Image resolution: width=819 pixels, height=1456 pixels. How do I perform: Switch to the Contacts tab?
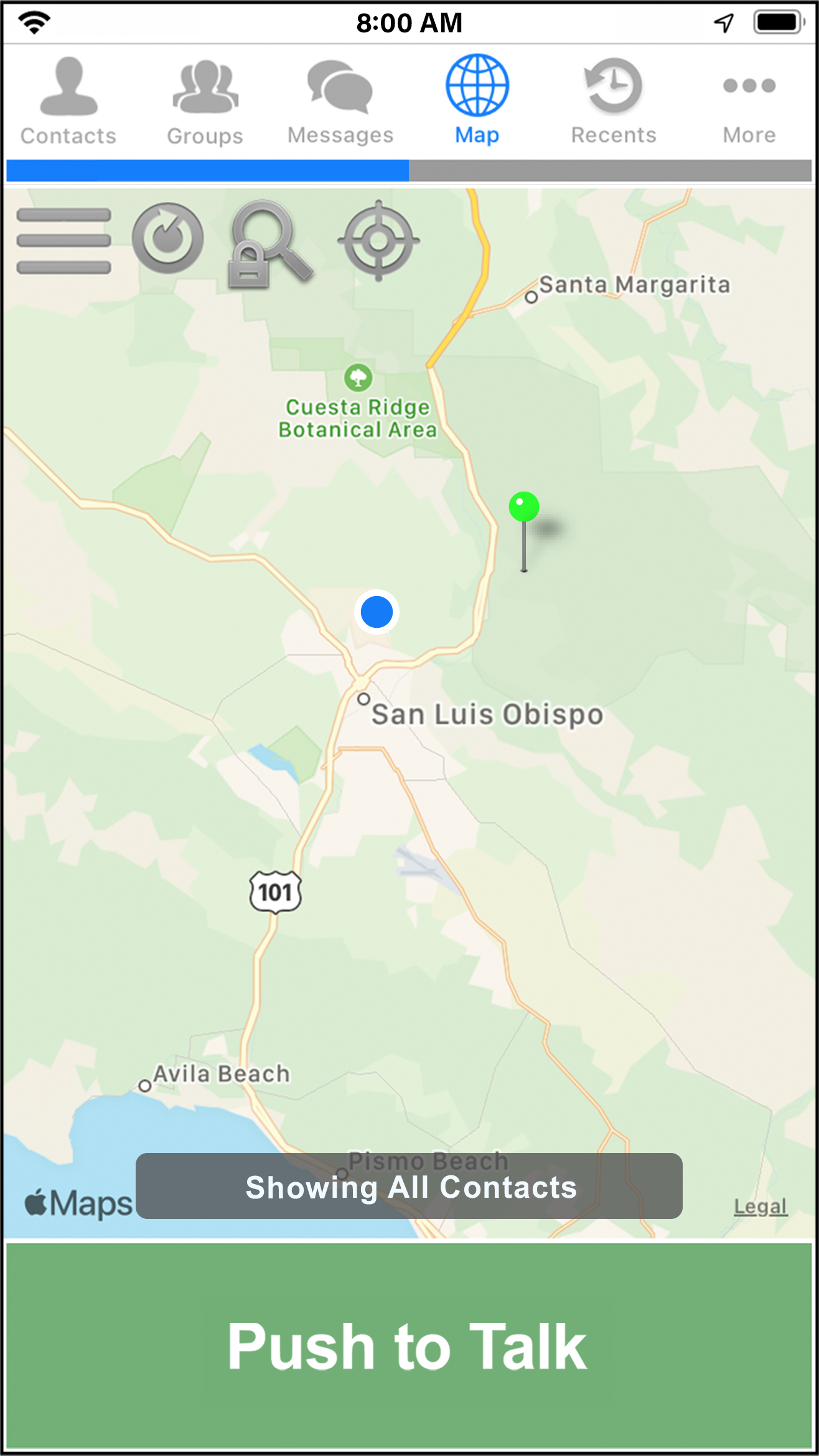68,101
